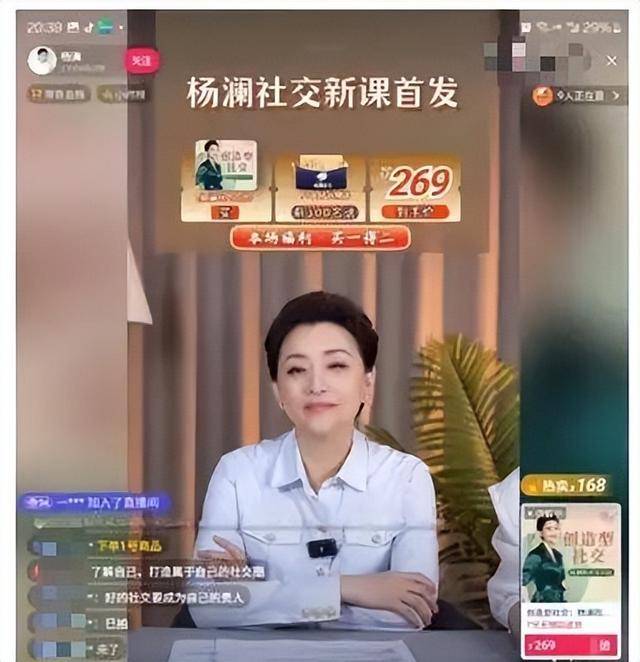Close the live stream
The height and width of the screenshot is (662, 640).
[611, 61]
